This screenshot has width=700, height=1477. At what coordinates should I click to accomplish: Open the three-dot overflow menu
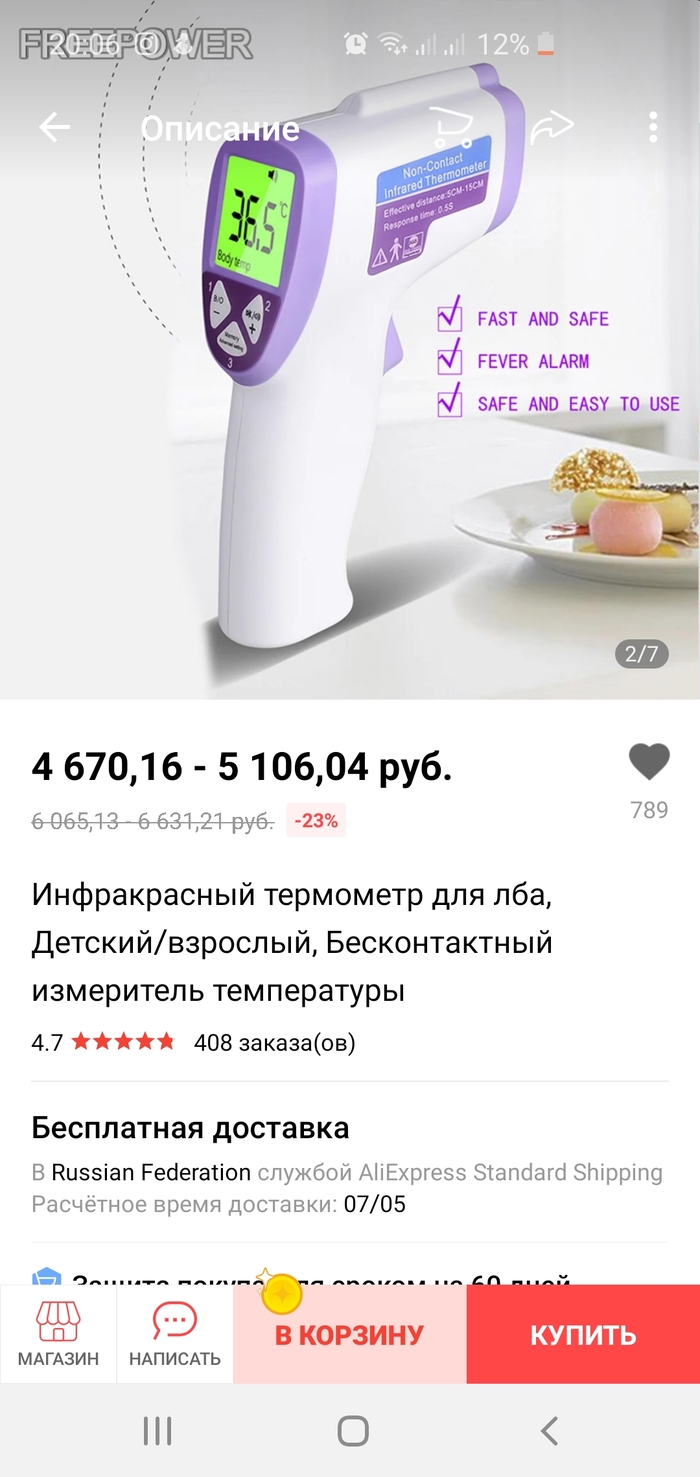coord(653,127)
